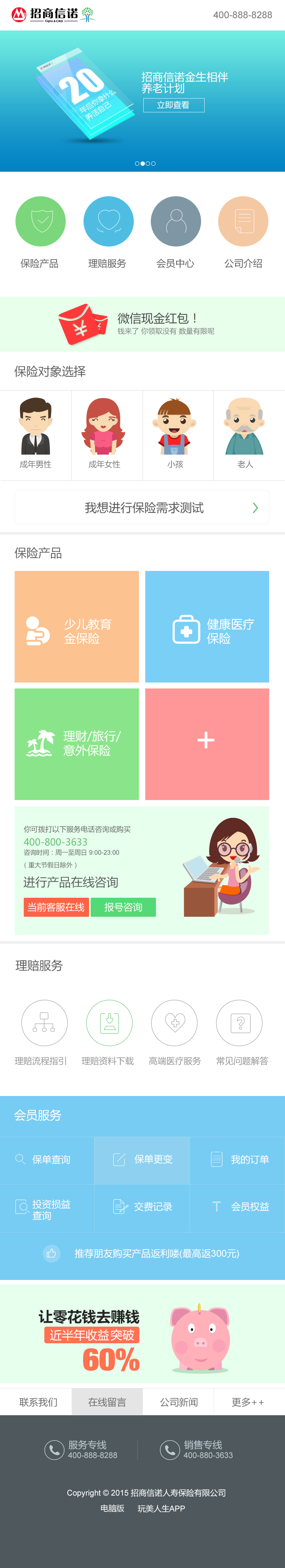Open the 微信现金红包 banner
This screenshot has width=285, height=1568.
pyautogui.click(x=142, y=324)
